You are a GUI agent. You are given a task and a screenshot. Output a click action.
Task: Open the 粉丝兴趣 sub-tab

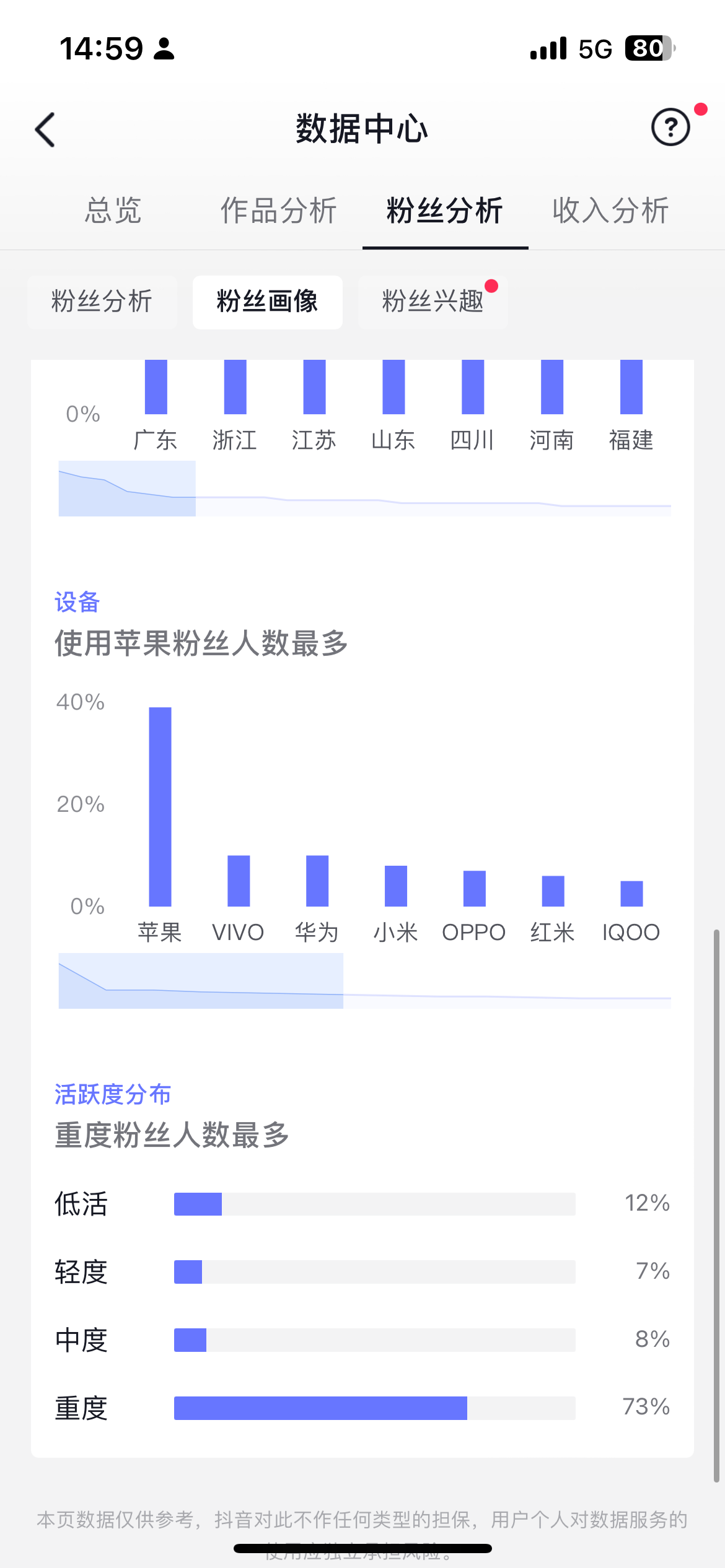(x=433, y=302)
